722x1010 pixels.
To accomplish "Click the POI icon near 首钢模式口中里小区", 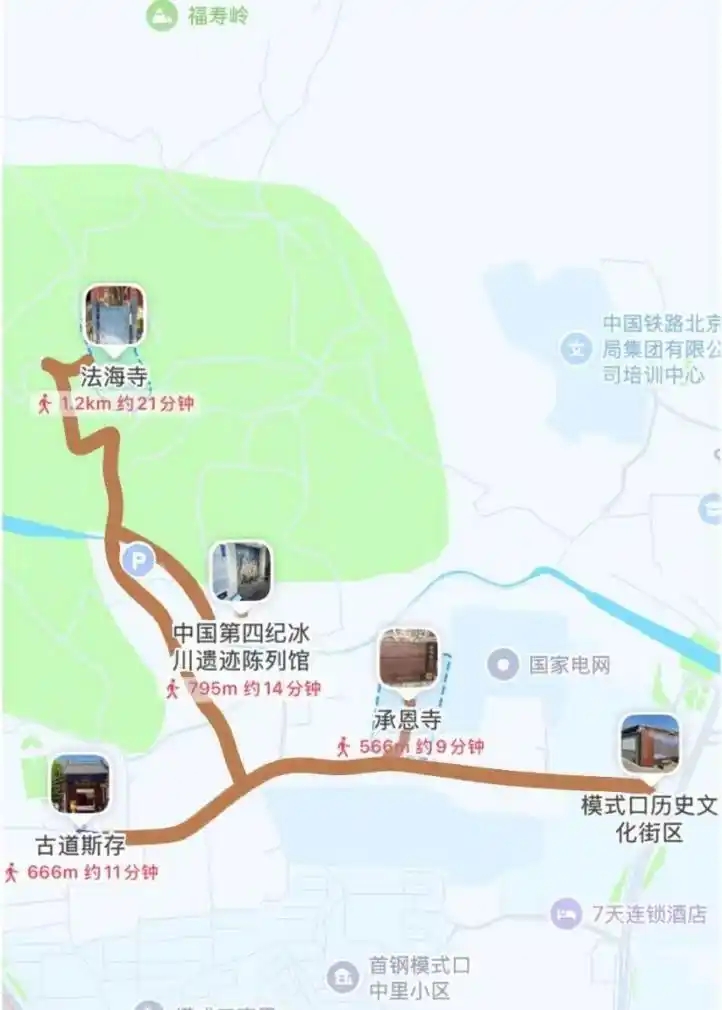I will 342,976.
